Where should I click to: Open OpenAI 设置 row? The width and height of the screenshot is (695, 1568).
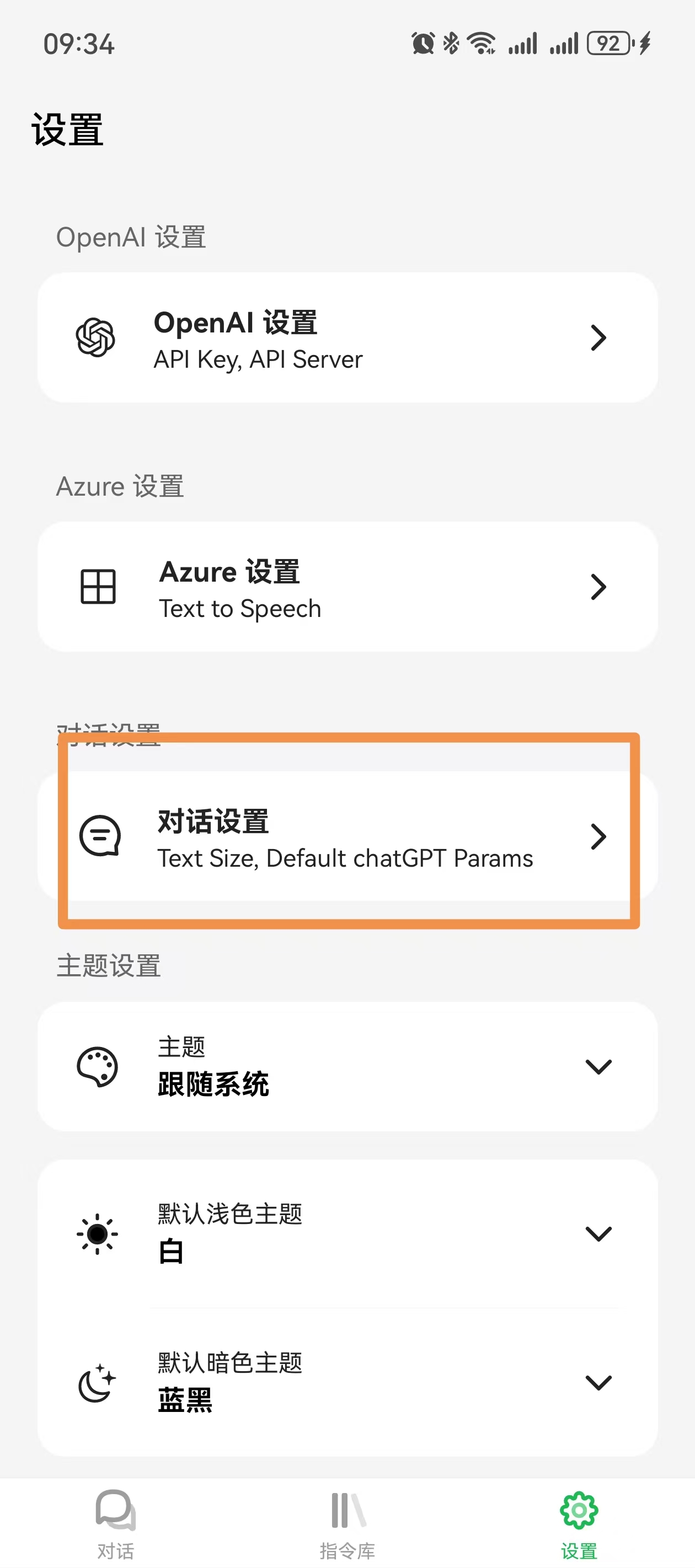point(347,338)
